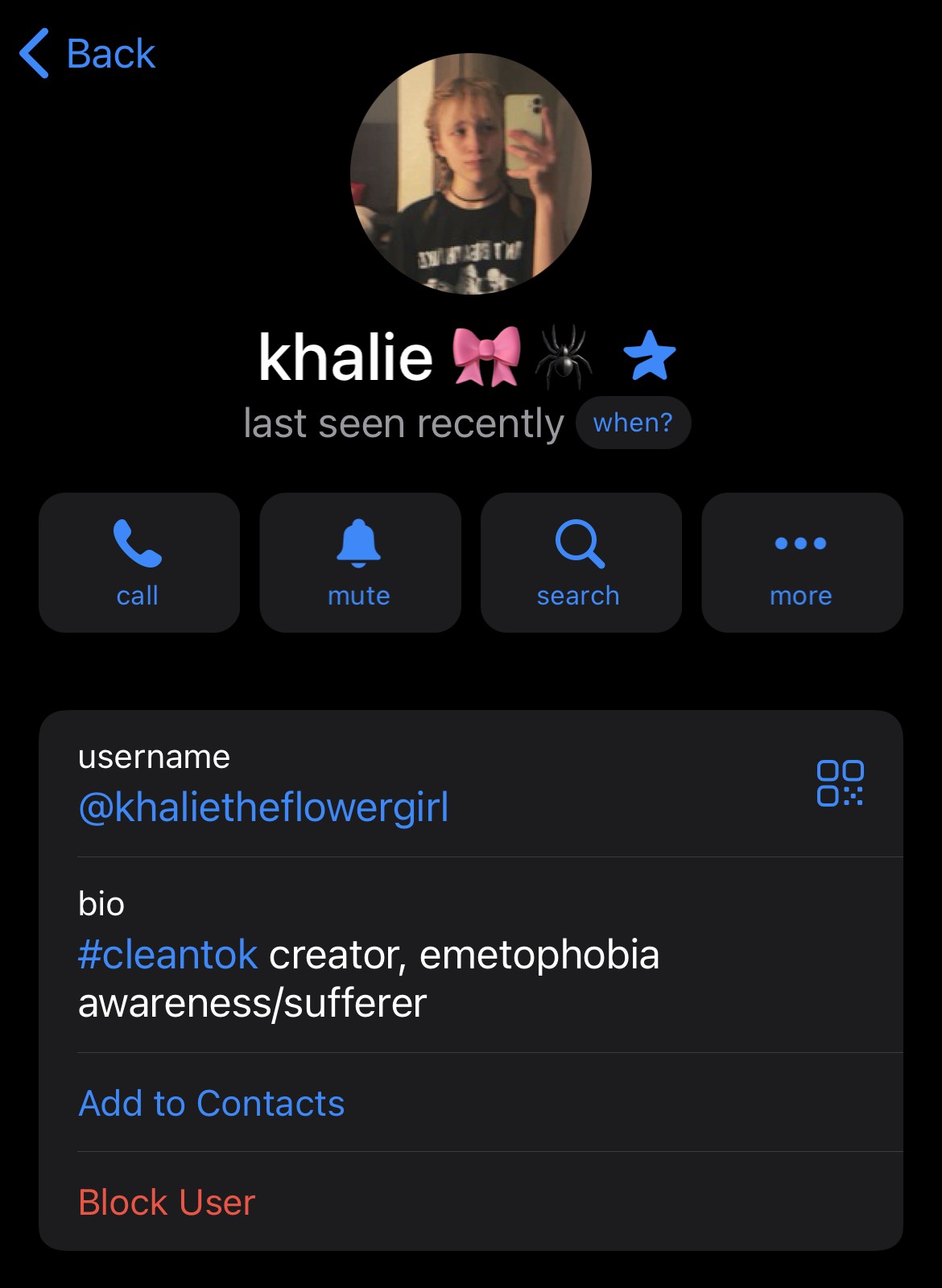Show the username QR code

click(840, 782)
